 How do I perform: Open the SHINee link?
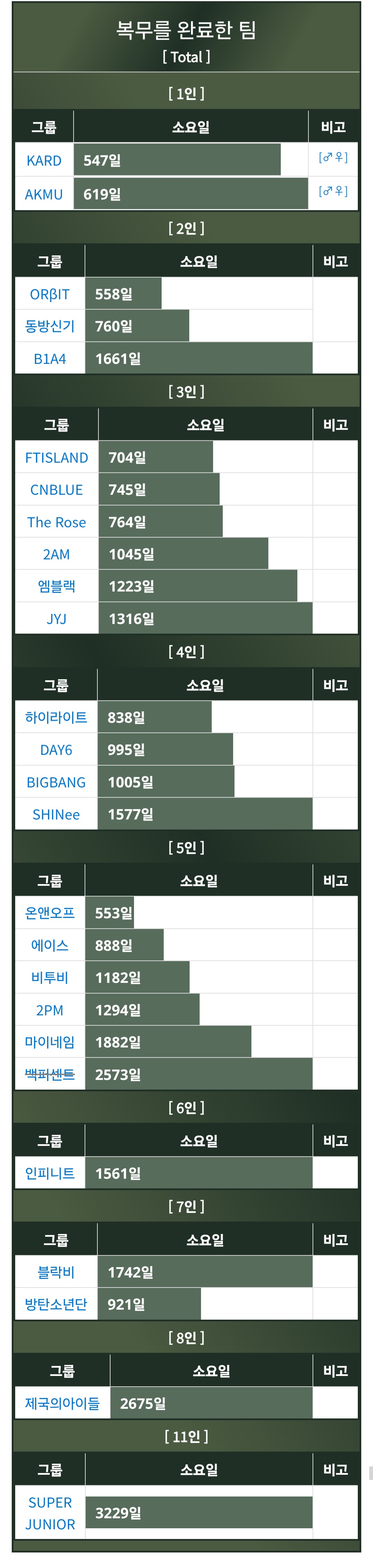point(56,815)
